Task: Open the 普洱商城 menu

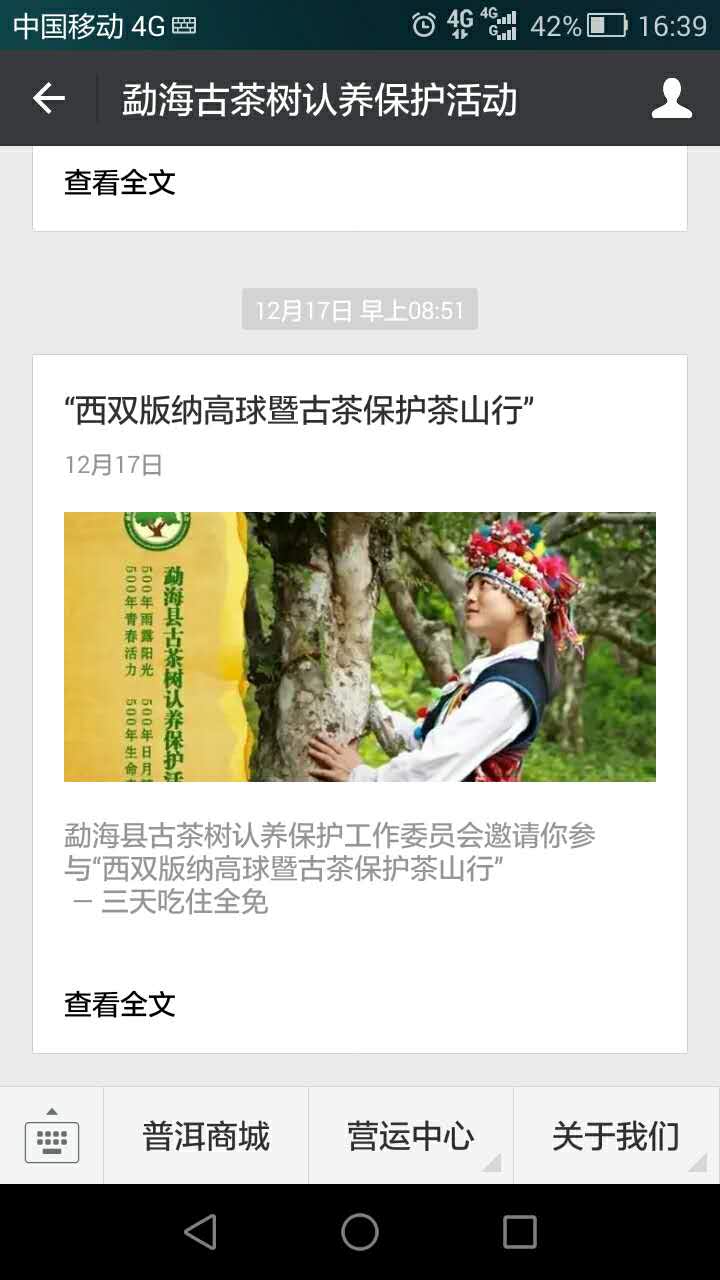Action: [206, 1136]
